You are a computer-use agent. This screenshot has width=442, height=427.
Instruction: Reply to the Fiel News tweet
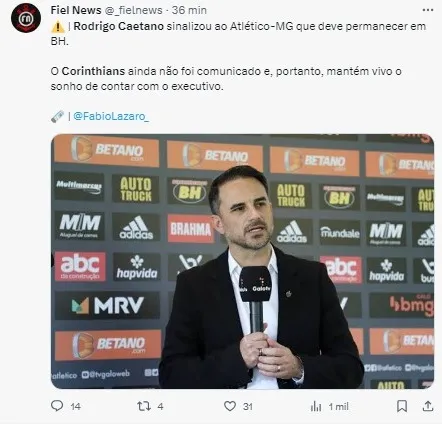[57, 406]
